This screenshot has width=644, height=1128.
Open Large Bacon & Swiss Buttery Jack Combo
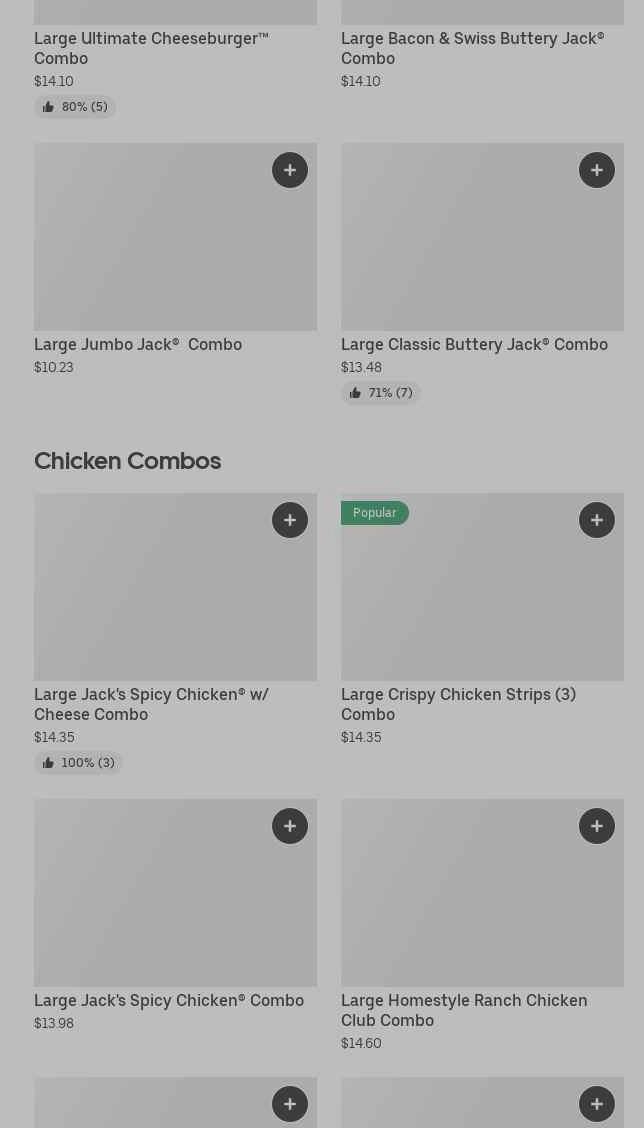[473, 48]
